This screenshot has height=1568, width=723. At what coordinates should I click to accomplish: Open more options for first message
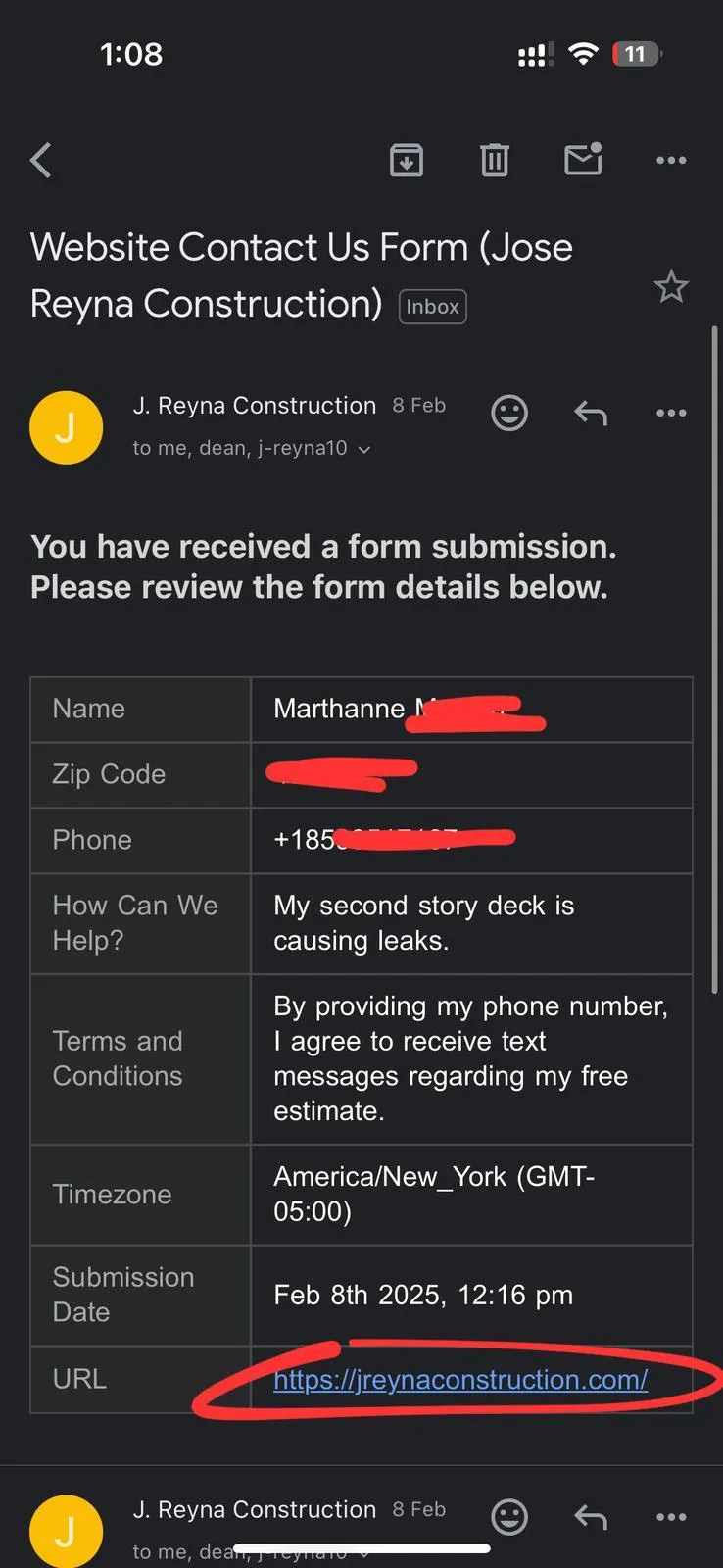coord(671,413)
